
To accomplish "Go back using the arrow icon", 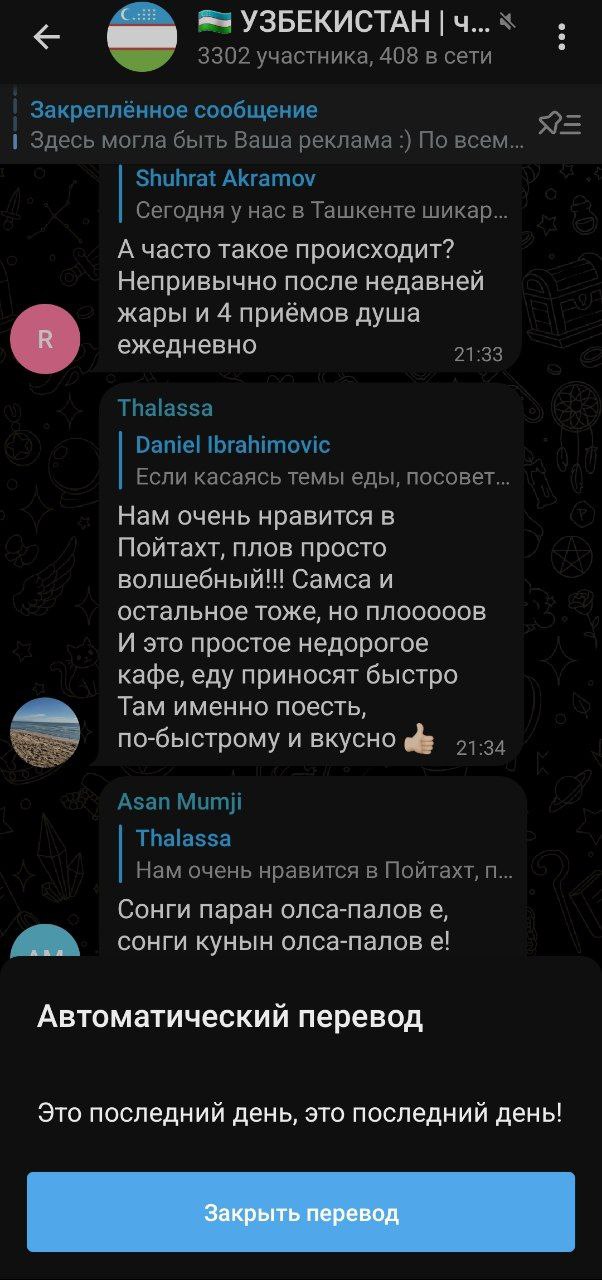I will coord(47,38).
